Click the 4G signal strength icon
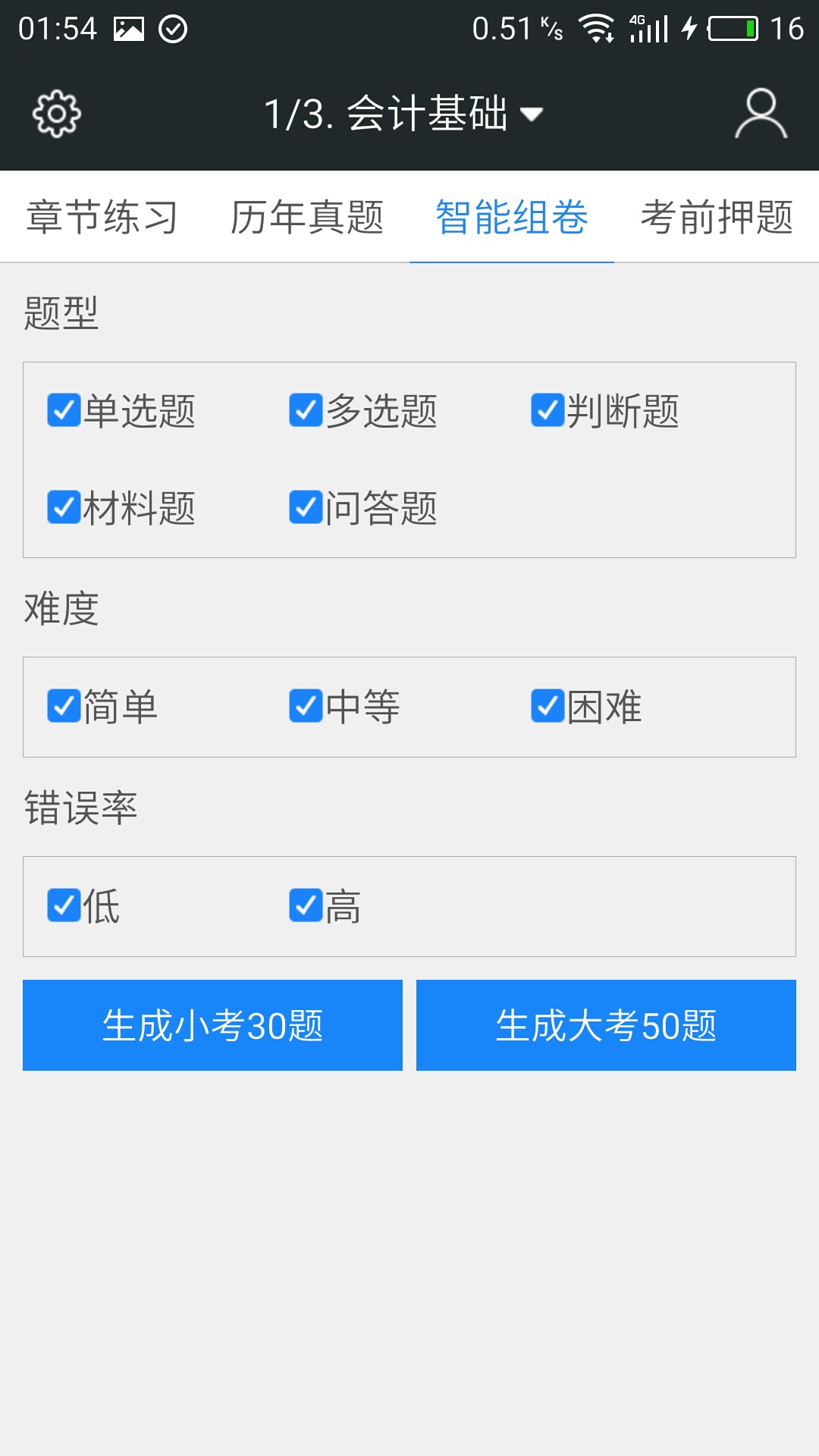This screenshot has height=1456, width=819. click(x=649, y=29)
